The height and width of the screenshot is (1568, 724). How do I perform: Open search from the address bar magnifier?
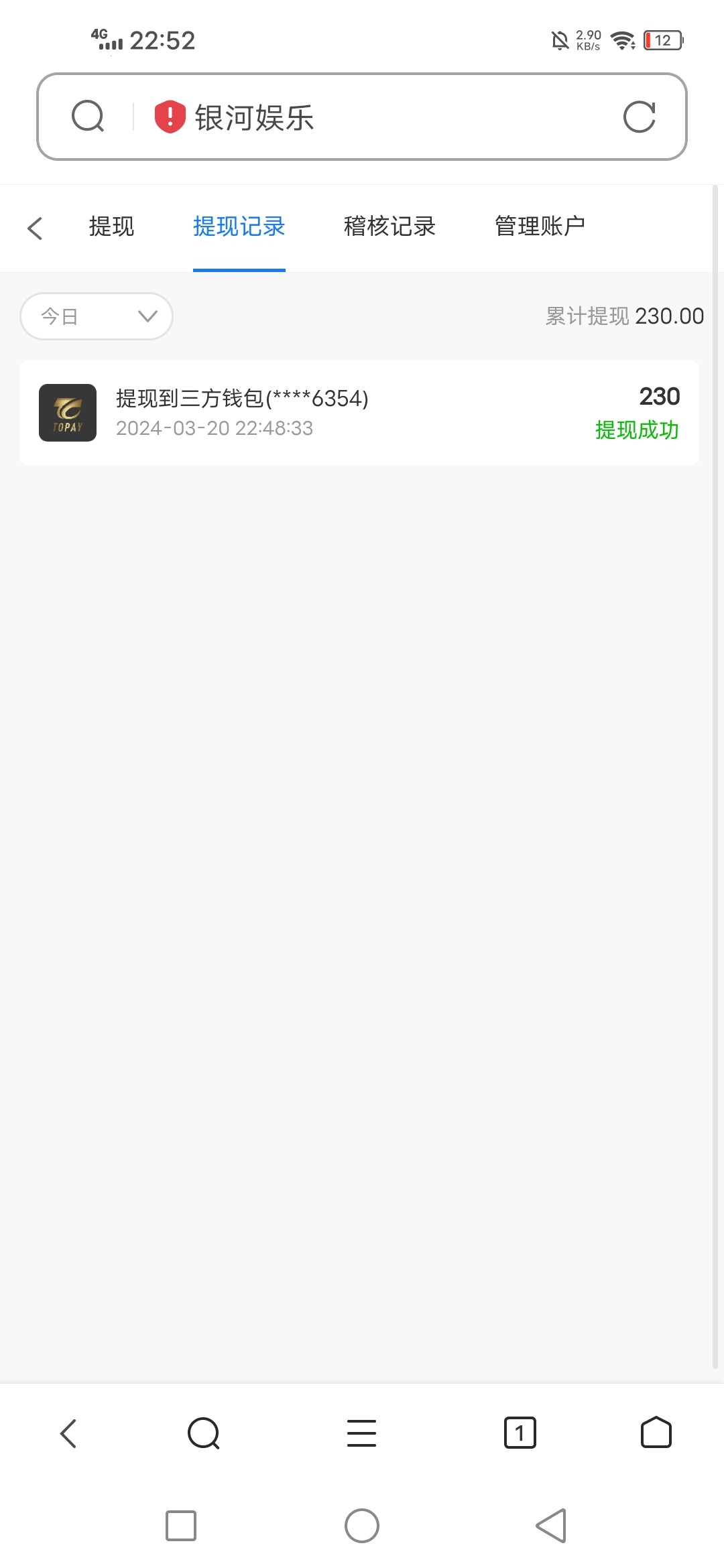pos(88,117)
